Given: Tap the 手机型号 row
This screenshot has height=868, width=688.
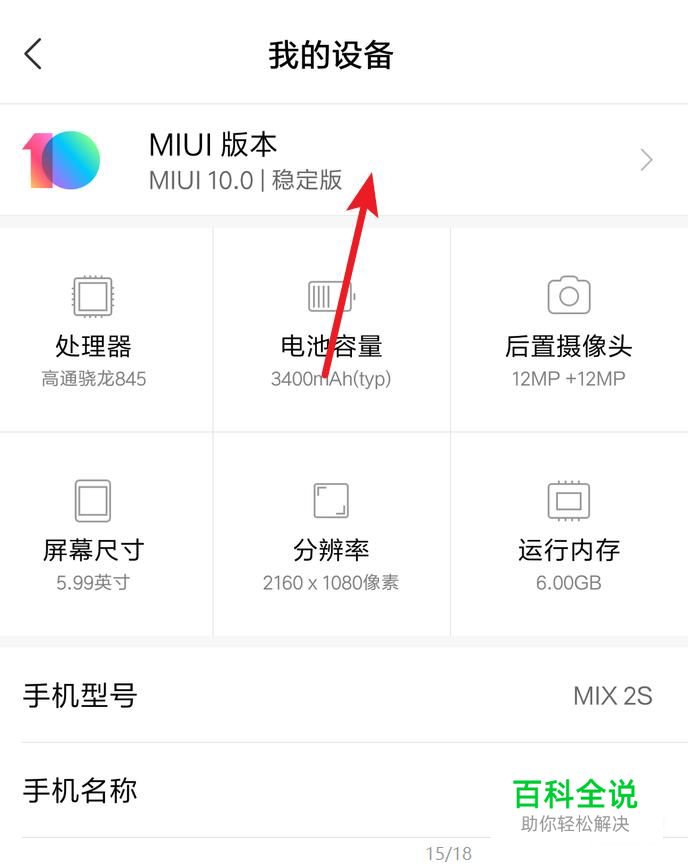Looking at the screenshot, I should [x=340, y=696].
